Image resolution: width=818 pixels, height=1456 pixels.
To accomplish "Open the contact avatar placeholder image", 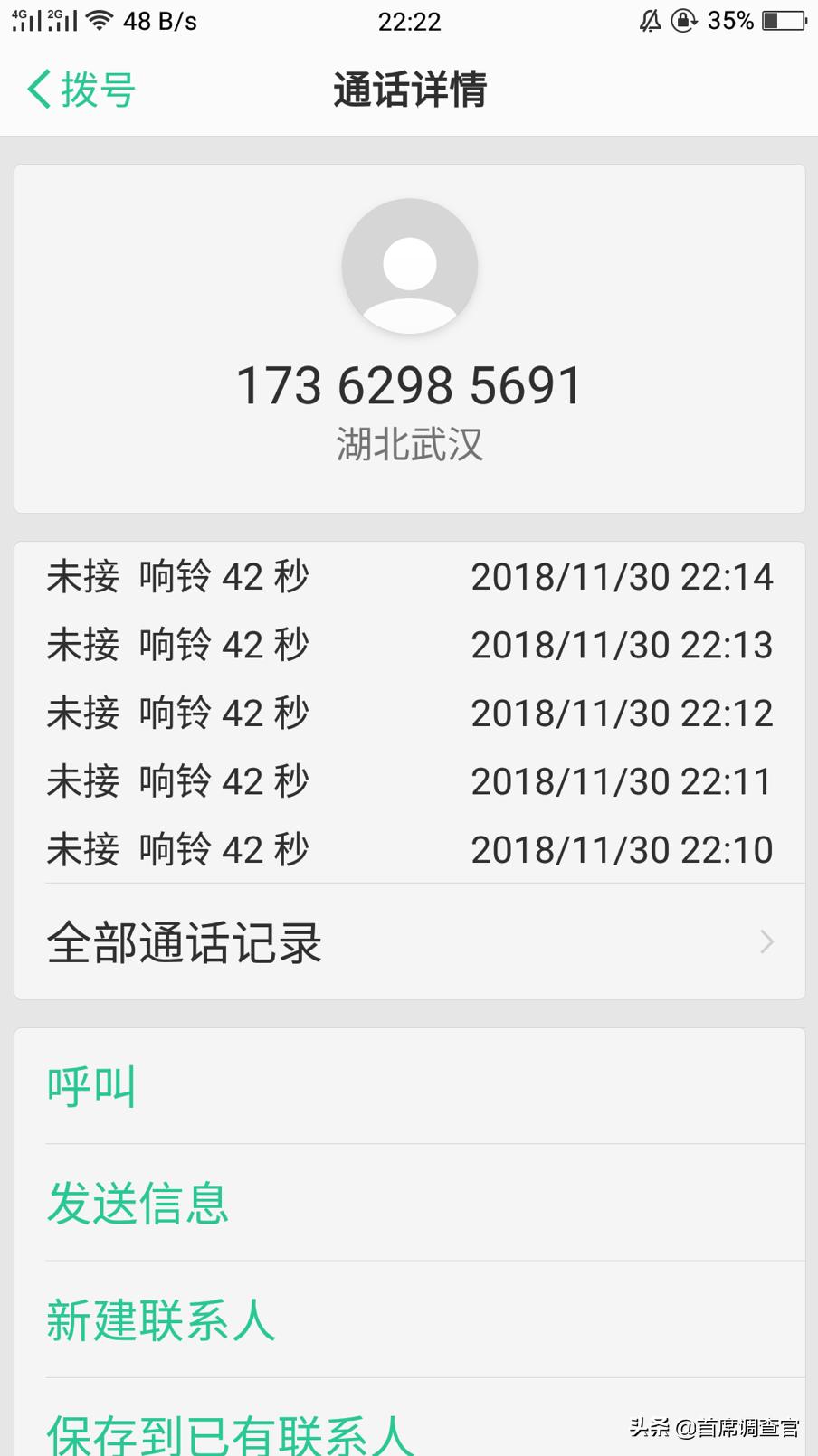I will [x=409, y=265].
